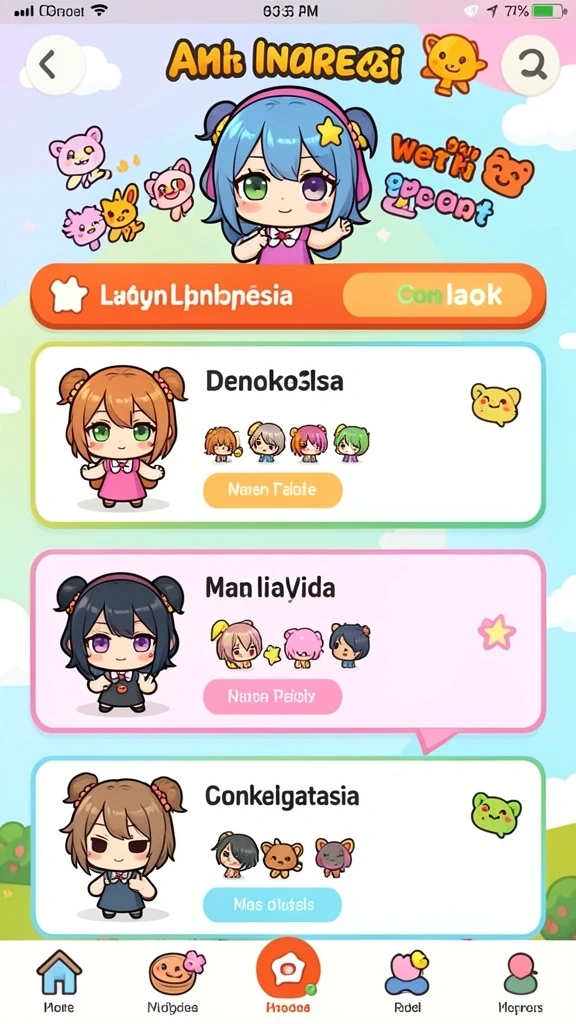Switch to the Rdel tab

tap(408, 984)
